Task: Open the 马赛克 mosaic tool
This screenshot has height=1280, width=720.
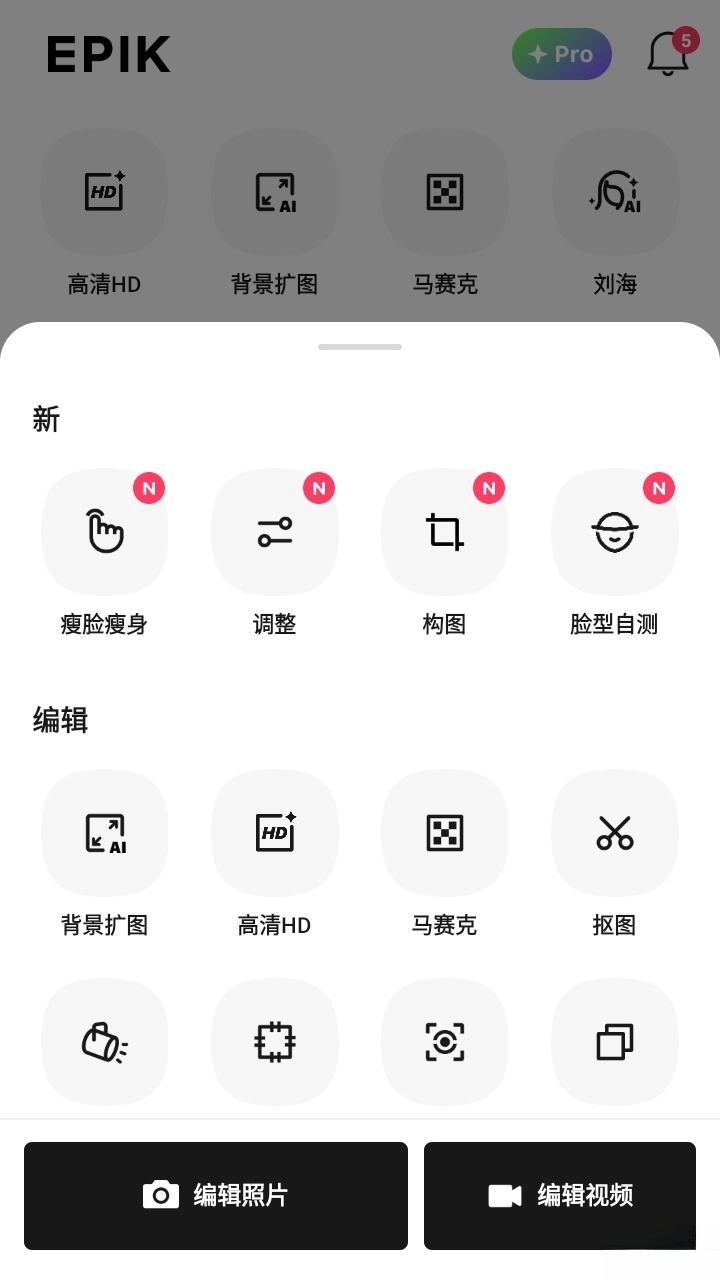Action: [x=445, y=192]
